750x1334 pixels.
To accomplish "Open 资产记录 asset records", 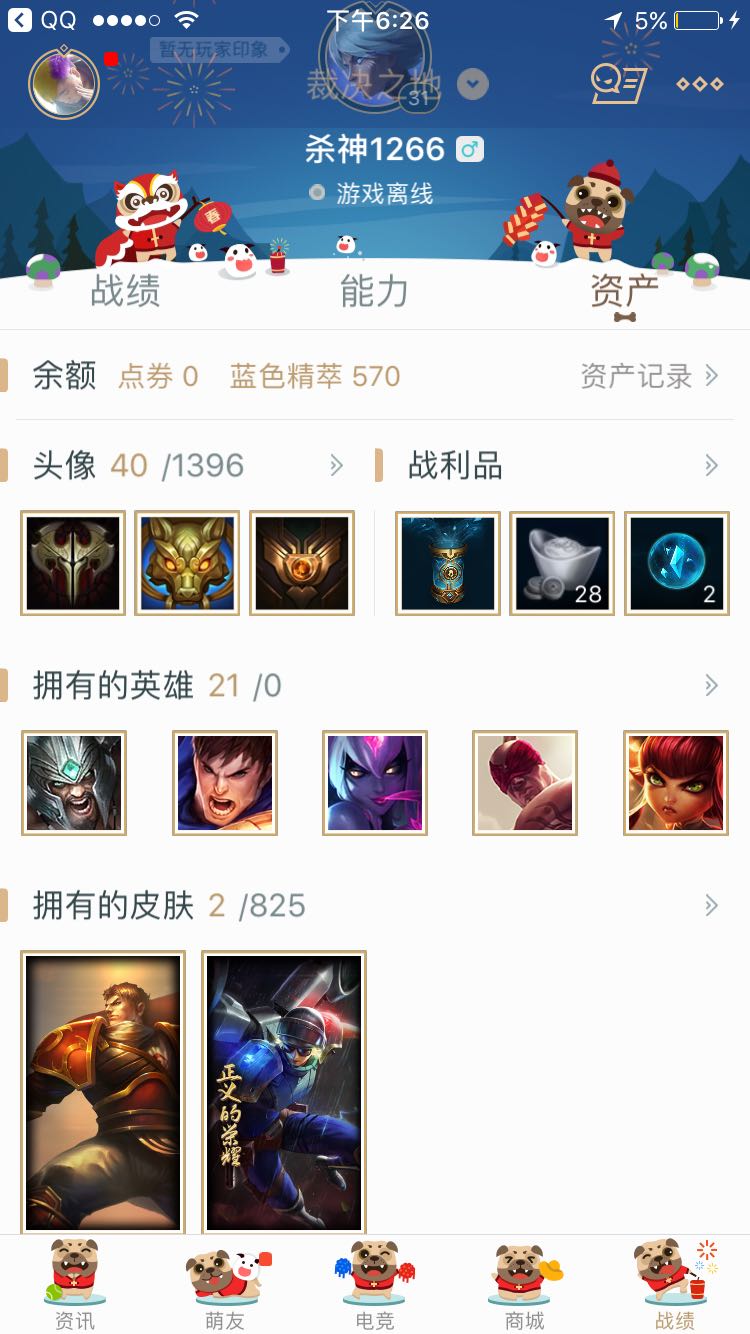I will 649,376.
